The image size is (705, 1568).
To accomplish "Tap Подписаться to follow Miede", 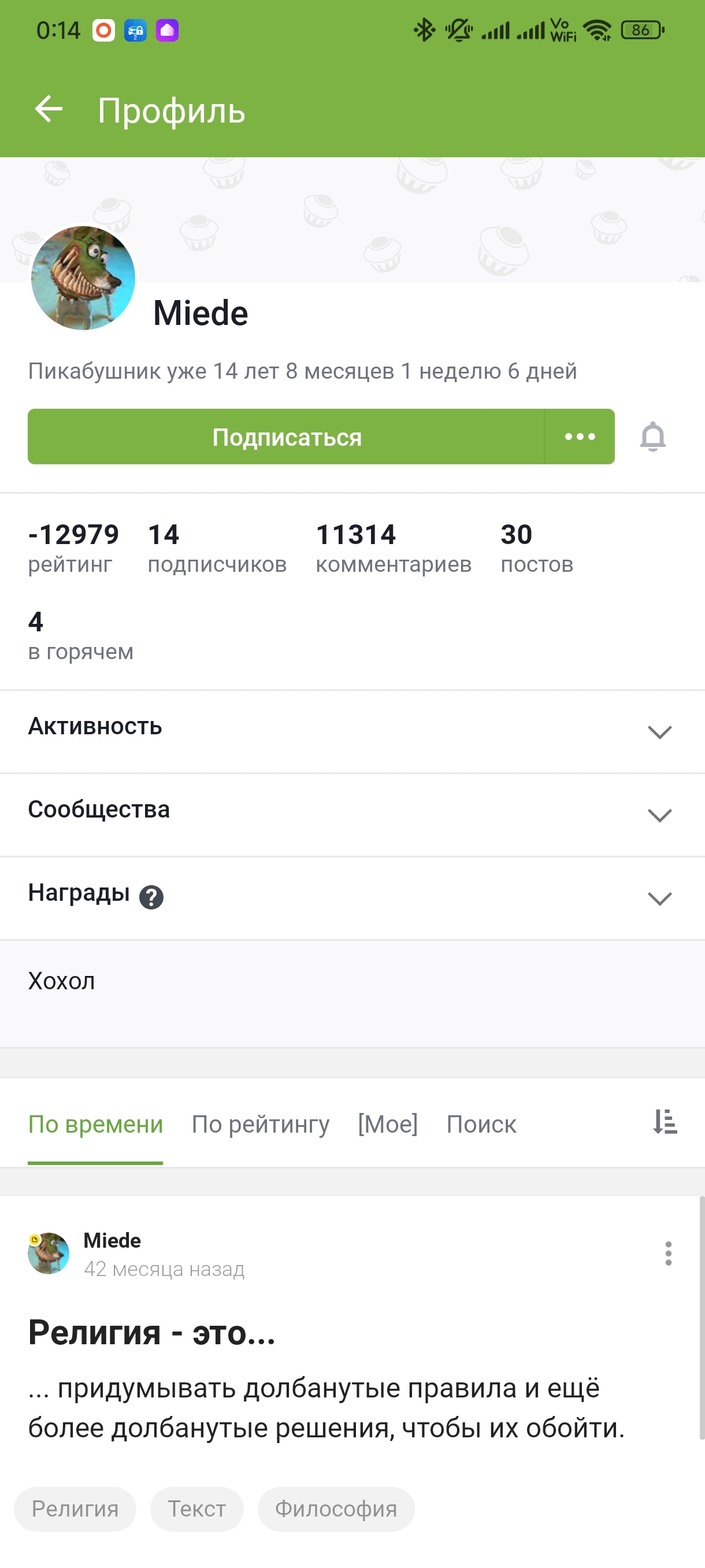I will (287, 437).
